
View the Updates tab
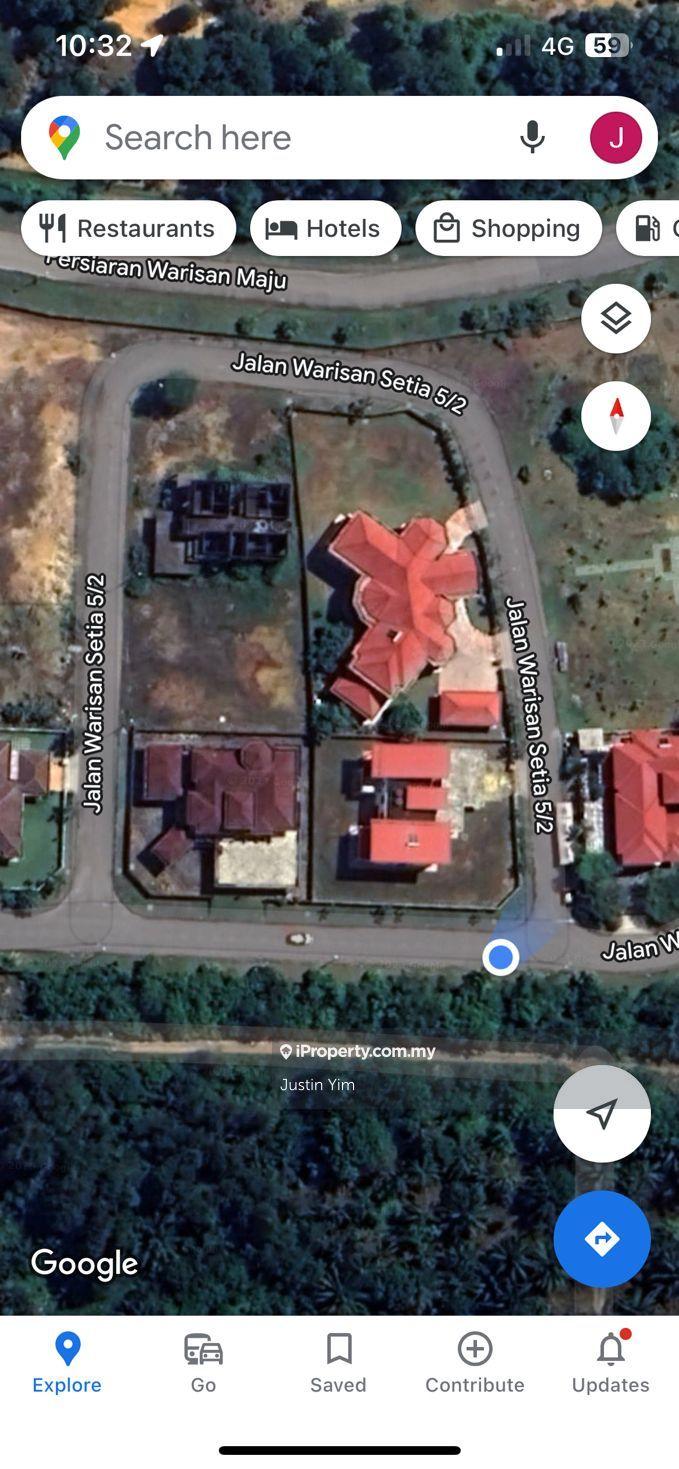click(610, 1362)
